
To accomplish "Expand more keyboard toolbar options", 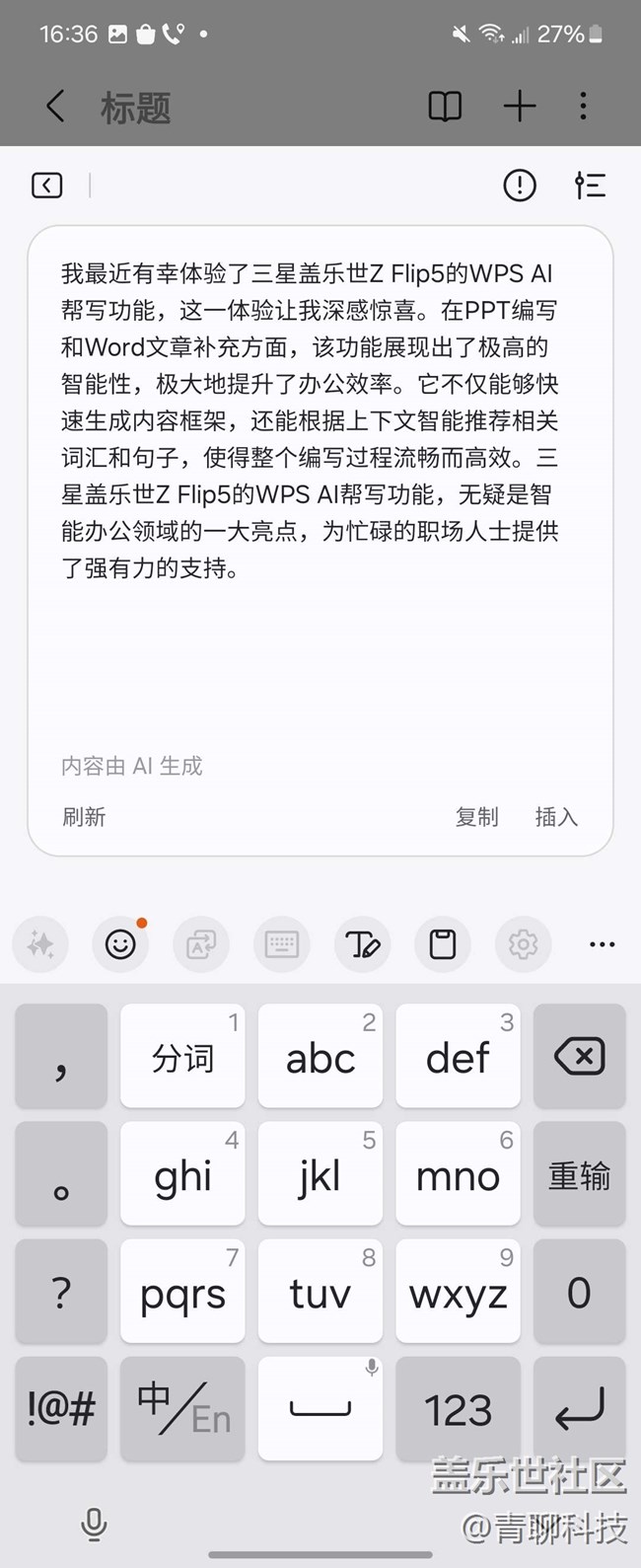I will (602, 944).
